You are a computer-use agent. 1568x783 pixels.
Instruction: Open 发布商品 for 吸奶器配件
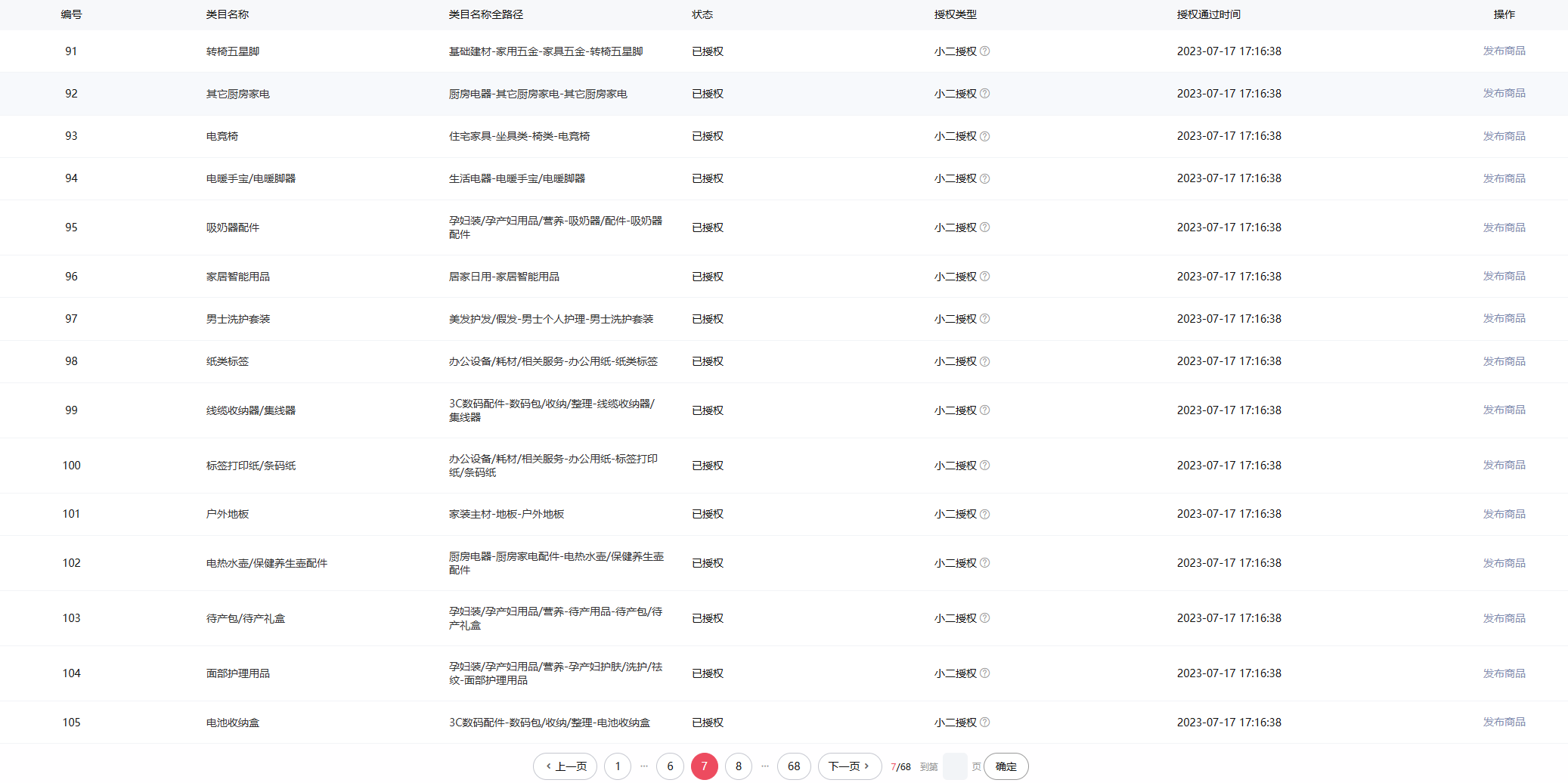point(1503,227)
